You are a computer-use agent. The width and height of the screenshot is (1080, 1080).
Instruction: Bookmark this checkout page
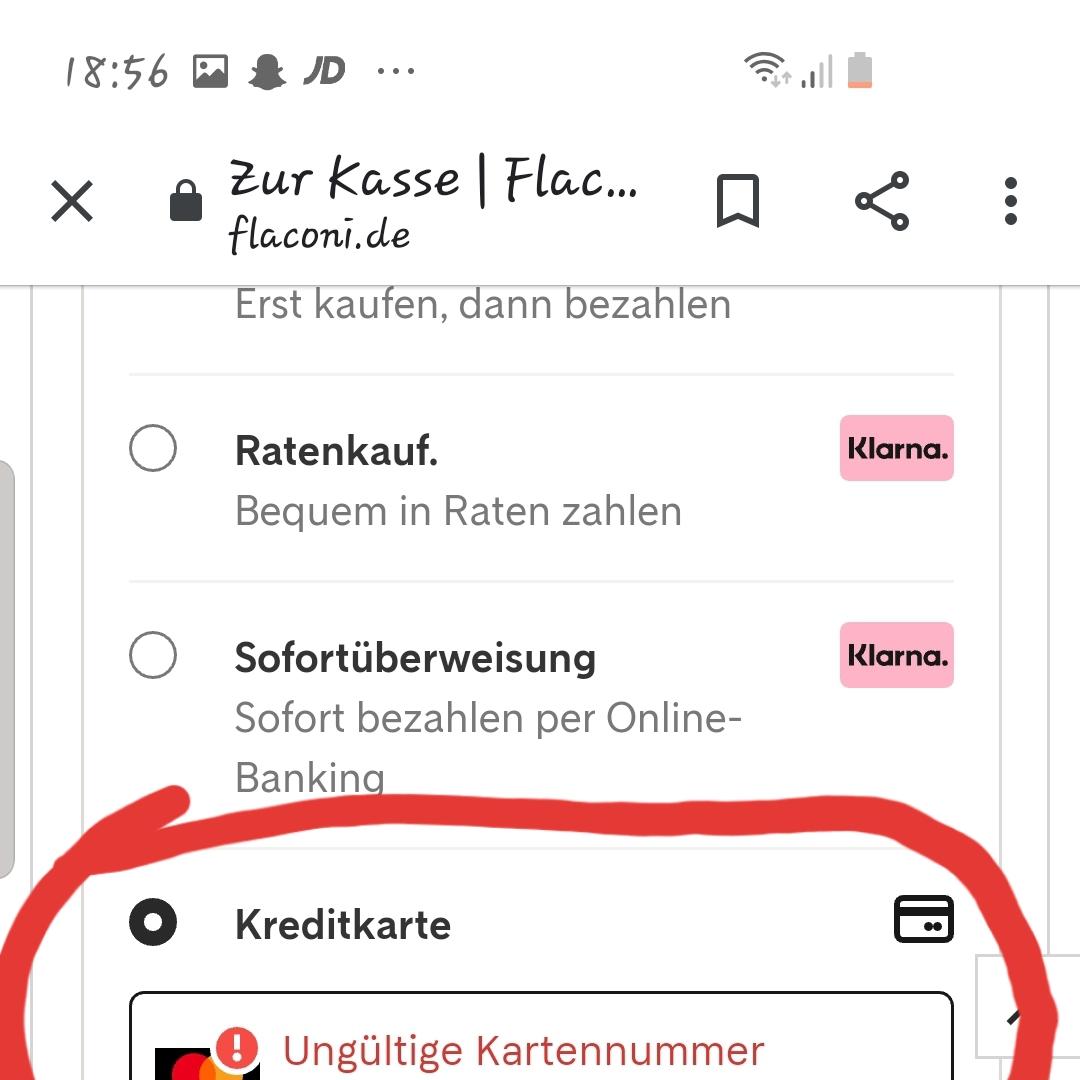pos(738,201)
